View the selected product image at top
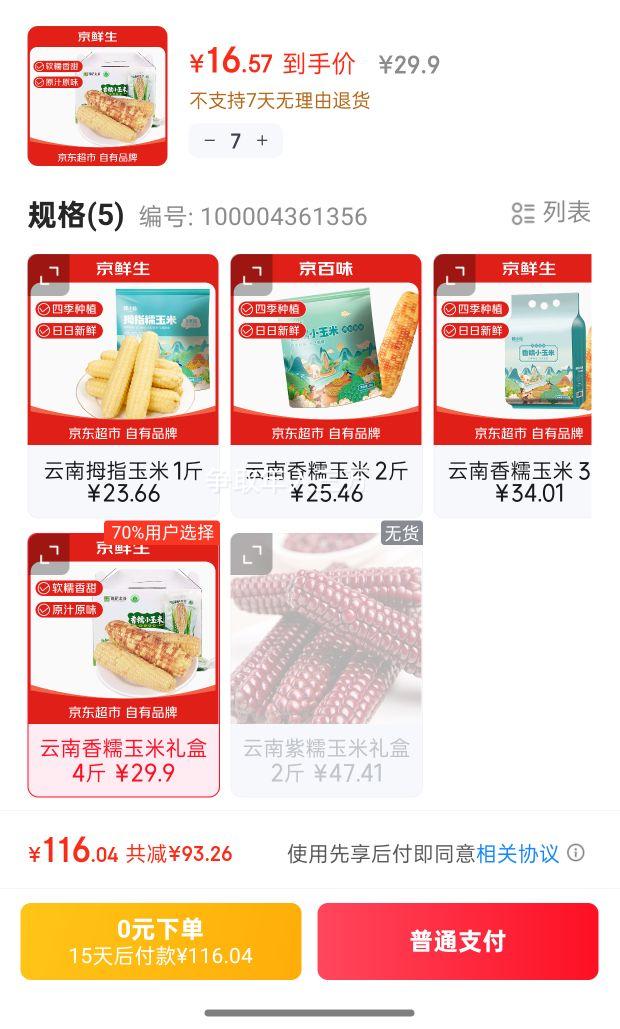Image resolution: width=620 pixels, height=1029 pixels. [x=97, y=96]
